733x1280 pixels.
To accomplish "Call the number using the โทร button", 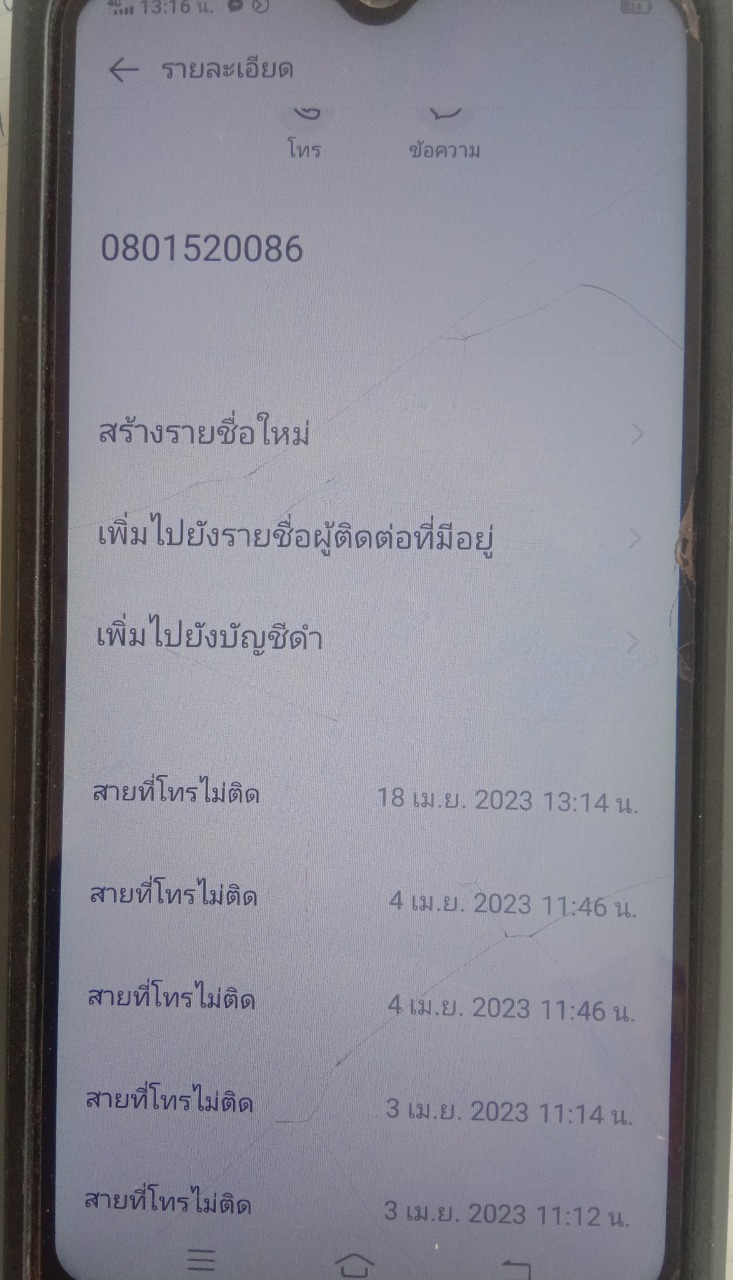I will click(303, 135).
